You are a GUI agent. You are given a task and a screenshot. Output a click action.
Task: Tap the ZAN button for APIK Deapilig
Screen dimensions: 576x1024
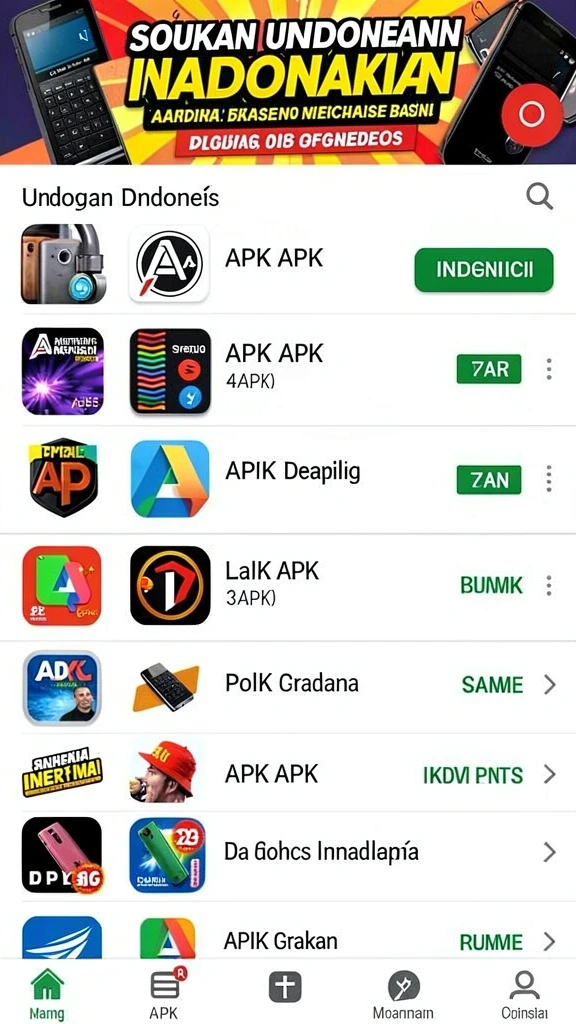[489, 480]
